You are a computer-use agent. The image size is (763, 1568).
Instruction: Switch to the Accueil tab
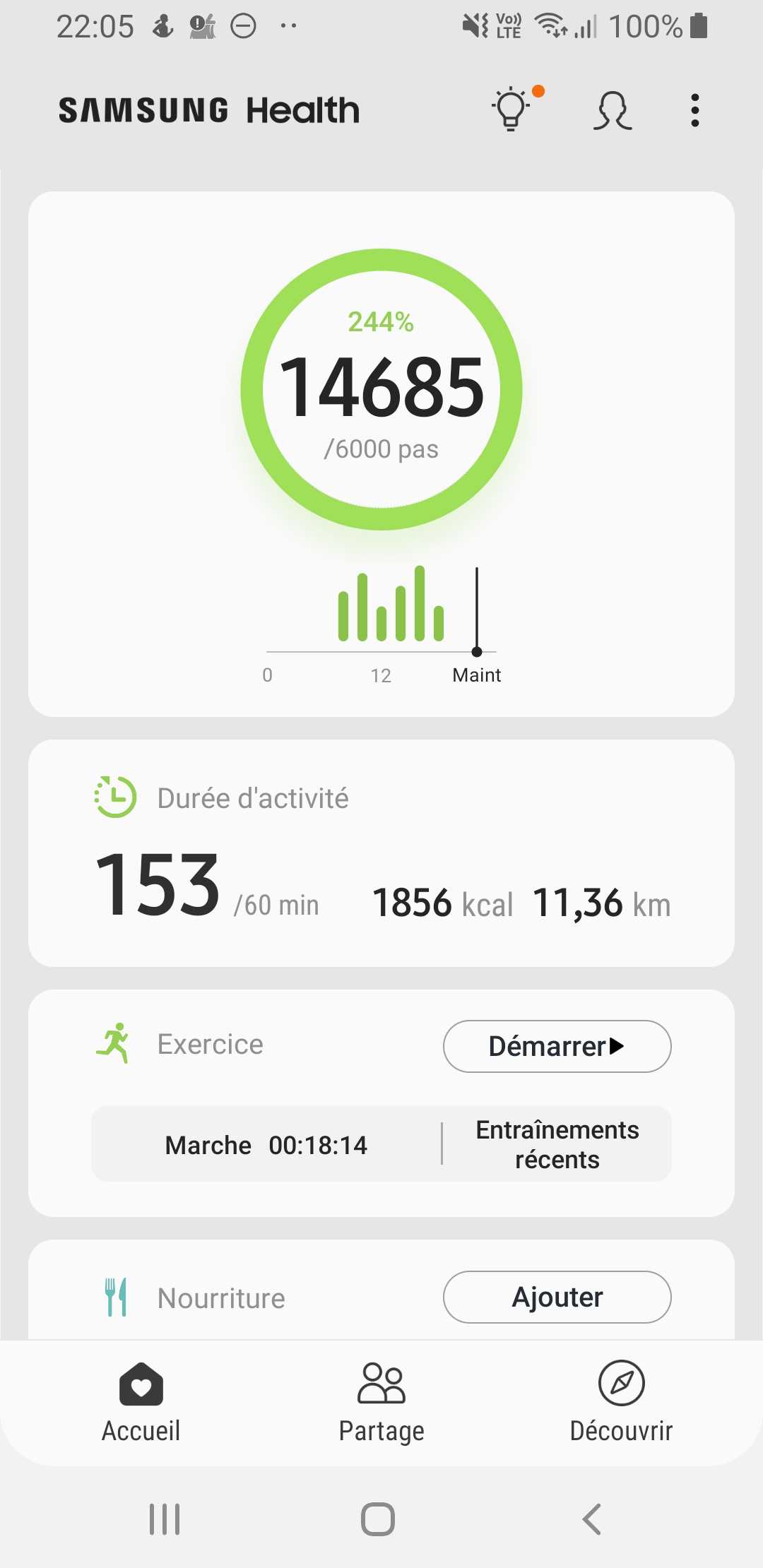(x=141, y=1402)
